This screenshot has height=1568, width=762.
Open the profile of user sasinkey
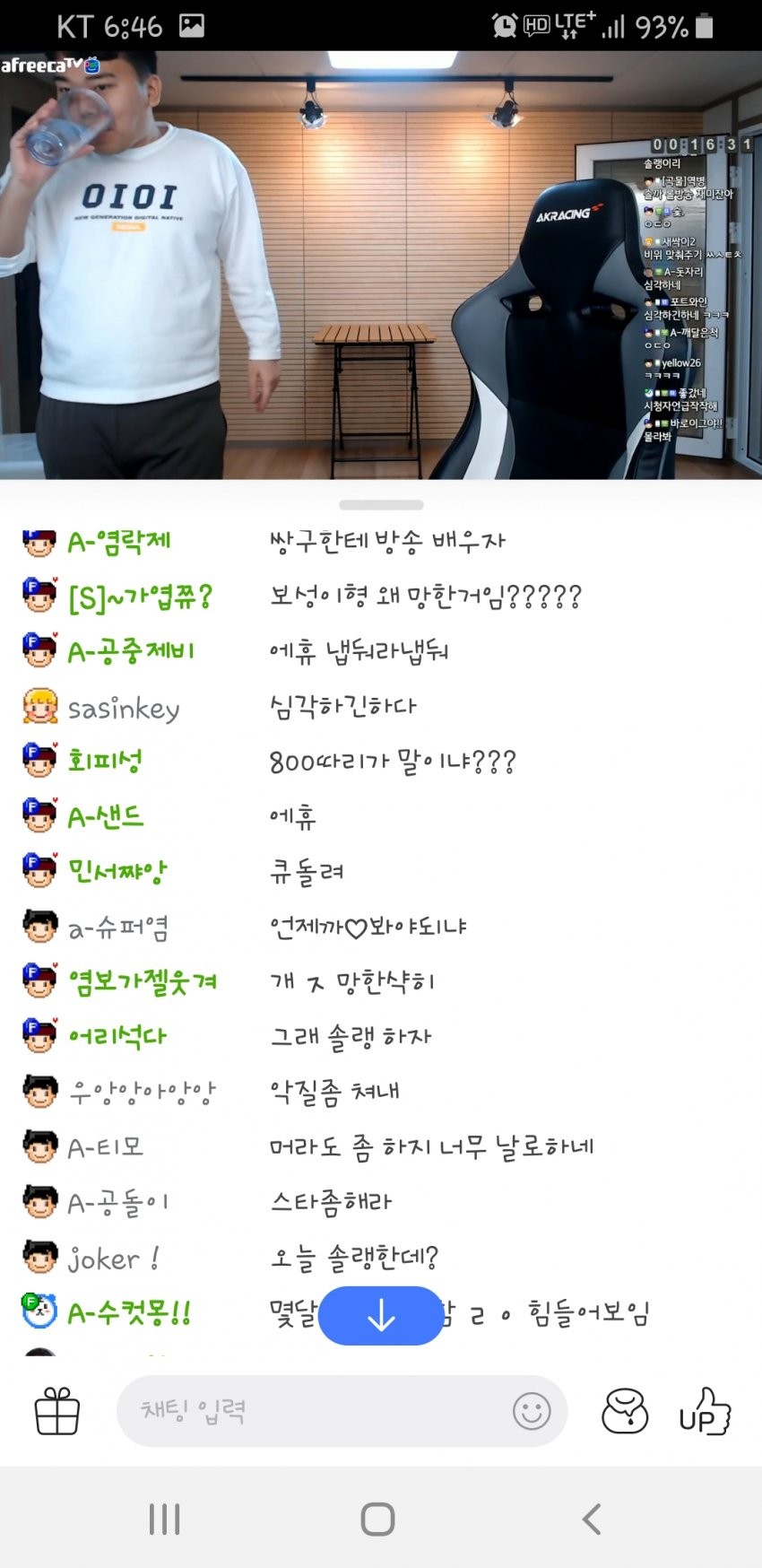pos(123,709)
